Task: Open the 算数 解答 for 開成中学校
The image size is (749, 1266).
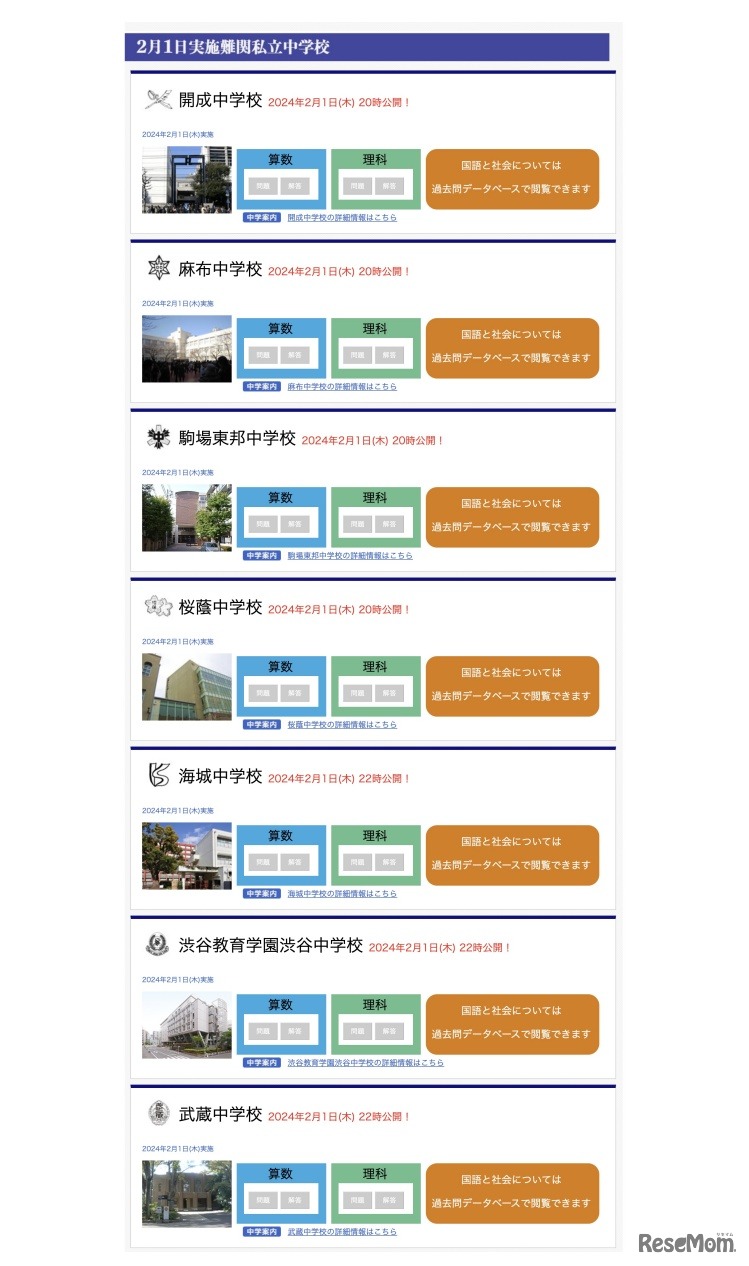Action: click(x=295, y=187)
